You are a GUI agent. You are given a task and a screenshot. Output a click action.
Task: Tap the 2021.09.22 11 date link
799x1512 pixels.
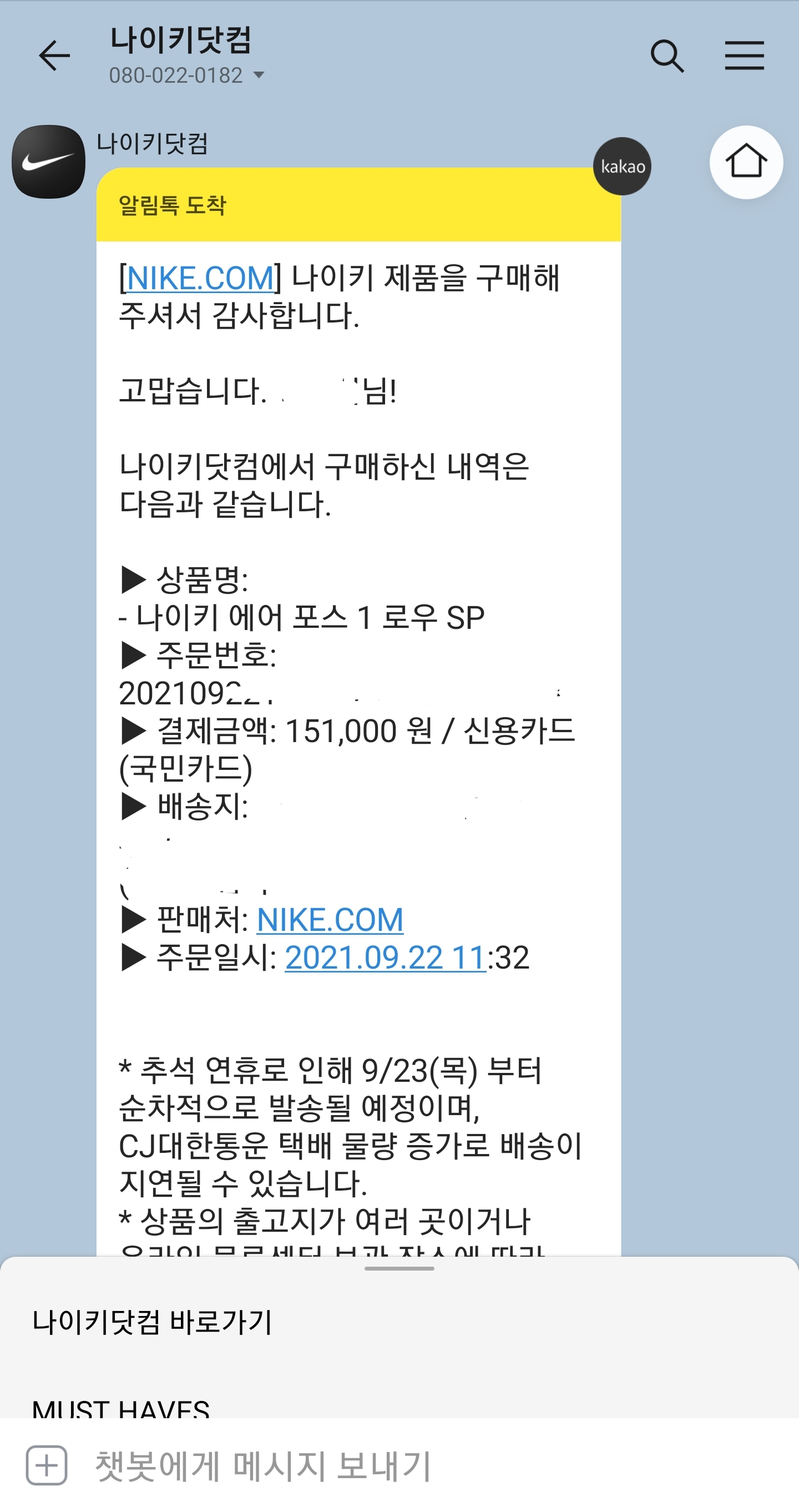pos(385,957)
